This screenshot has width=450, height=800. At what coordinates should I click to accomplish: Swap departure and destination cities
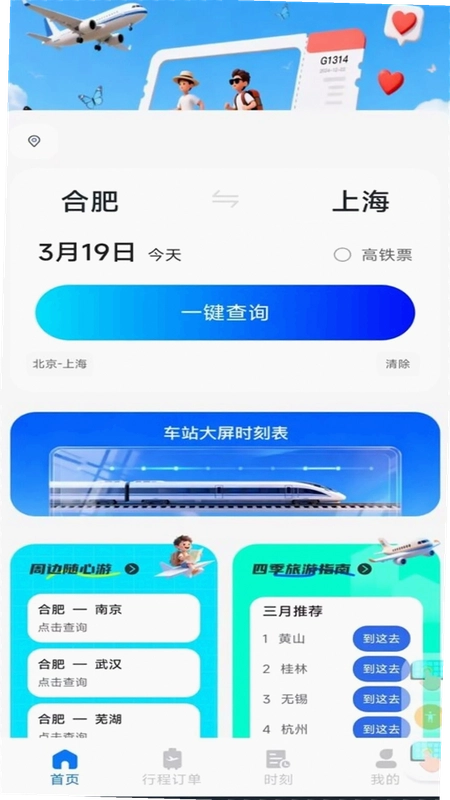(226, 200)
